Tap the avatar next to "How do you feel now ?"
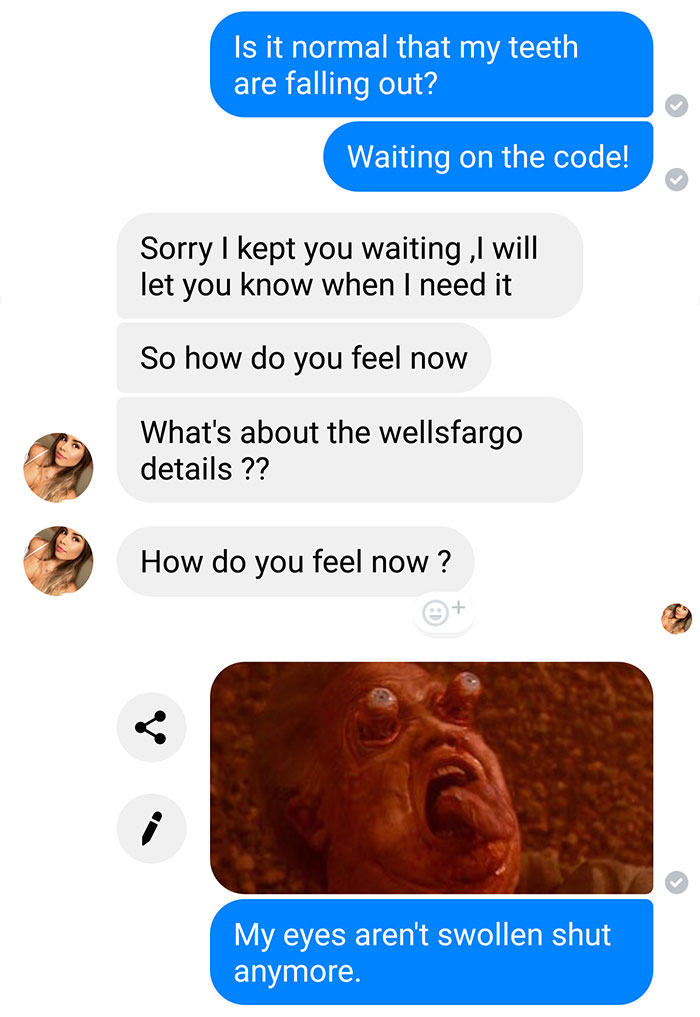The height and width of the screenshot is (1017, 700). pyautogui.click(x=58, y=561)
